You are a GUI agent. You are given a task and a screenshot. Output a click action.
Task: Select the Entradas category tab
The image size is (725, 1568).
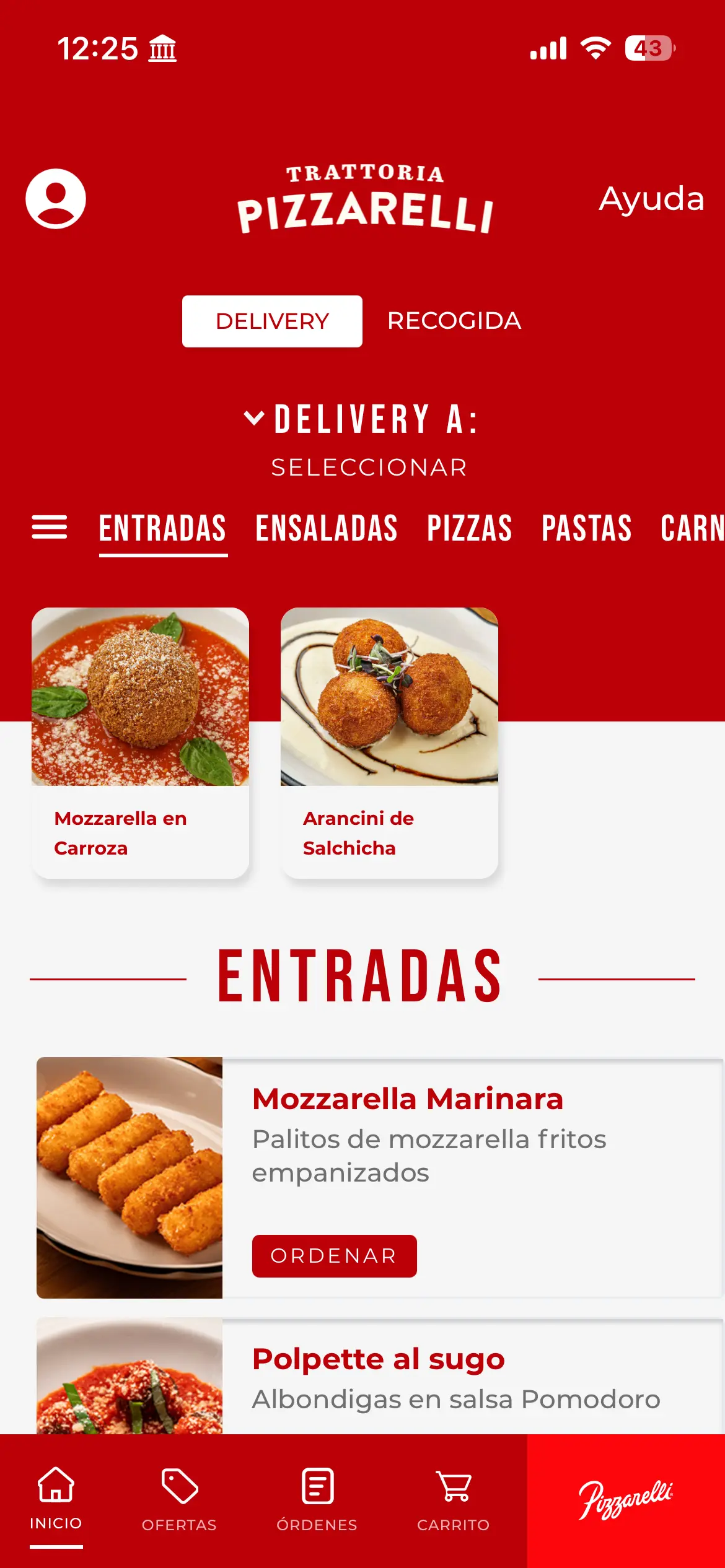tap(163, 528)
